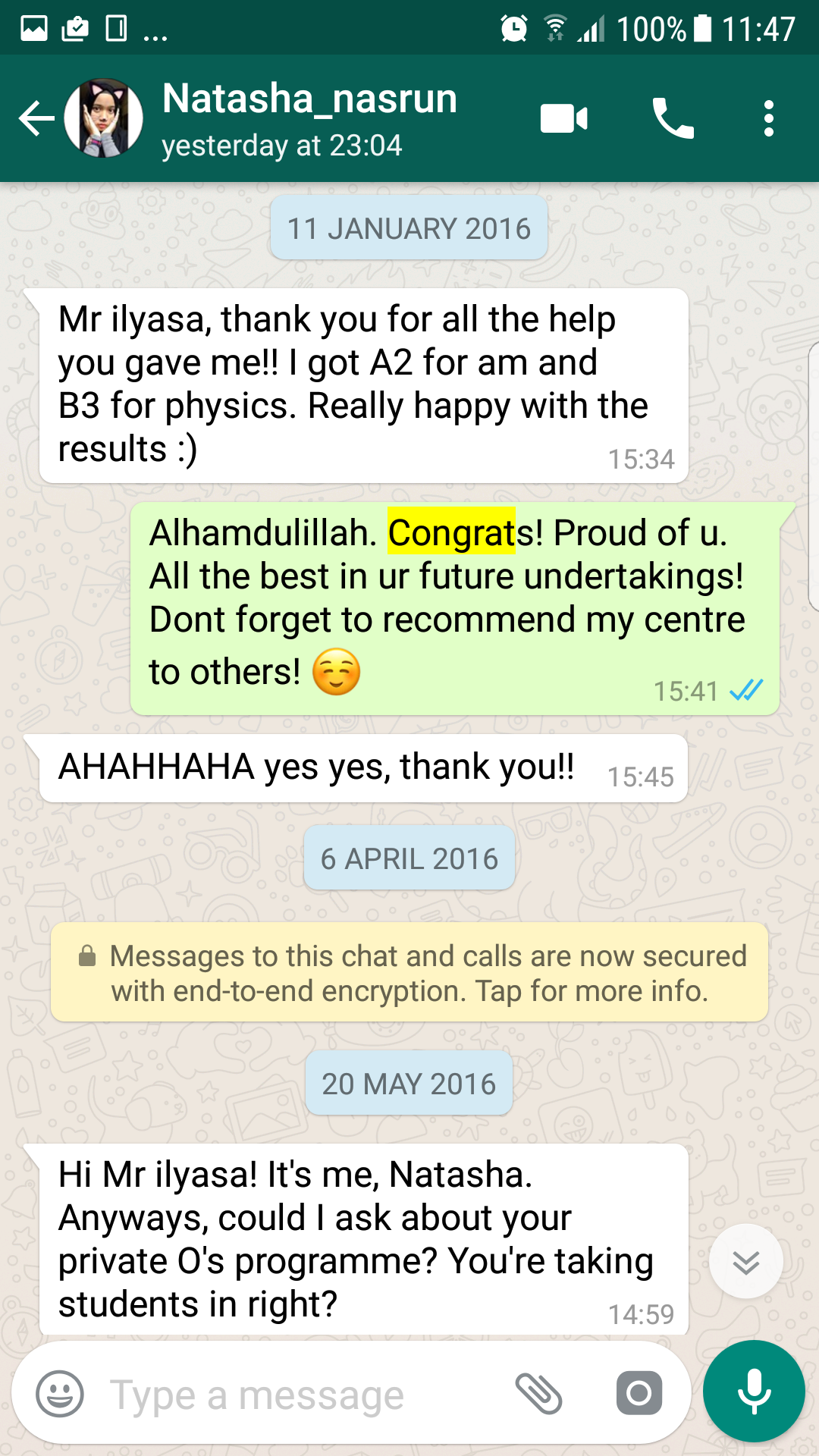The height and width of the screenshot is (1456, 819).
Task: Attach a file with the paperclip
Action: tap(538, 1394)
